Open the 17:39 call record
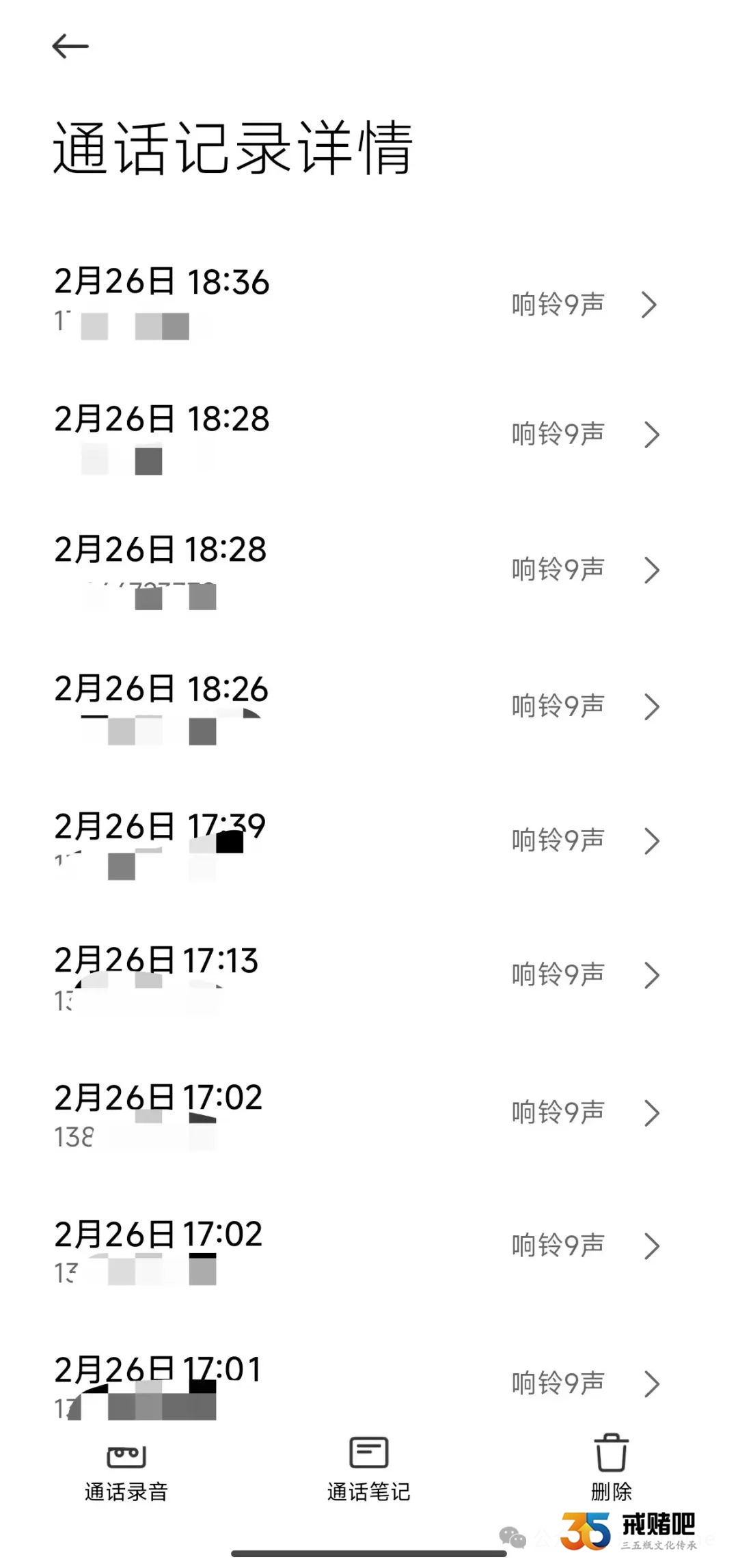Image resolution: width=738 pixels, height=1568 pixels. [x=369, y=841]
